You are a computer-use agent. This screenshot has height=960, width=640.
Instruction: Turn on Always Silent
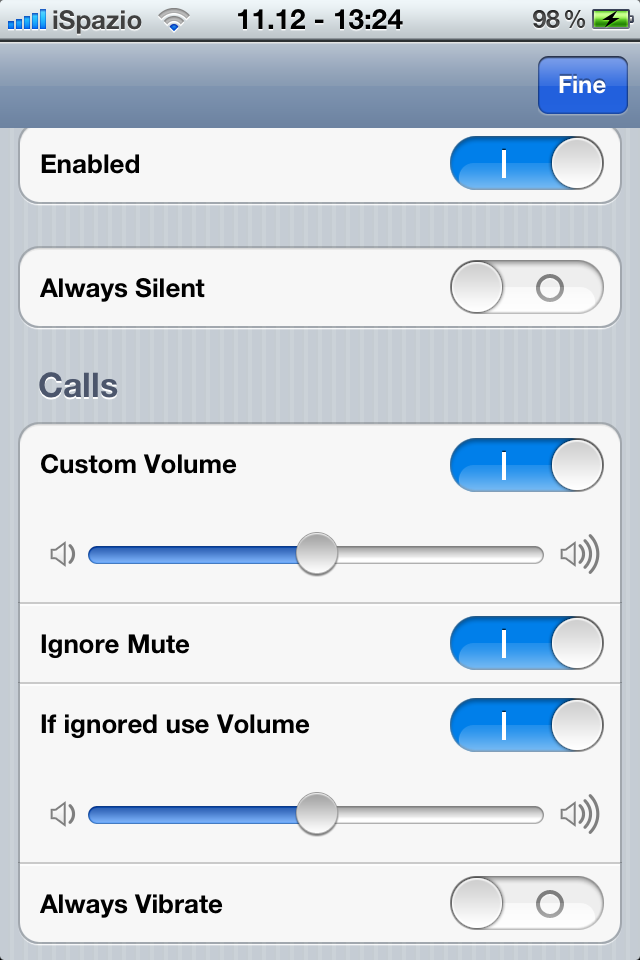tap(527, 288)
